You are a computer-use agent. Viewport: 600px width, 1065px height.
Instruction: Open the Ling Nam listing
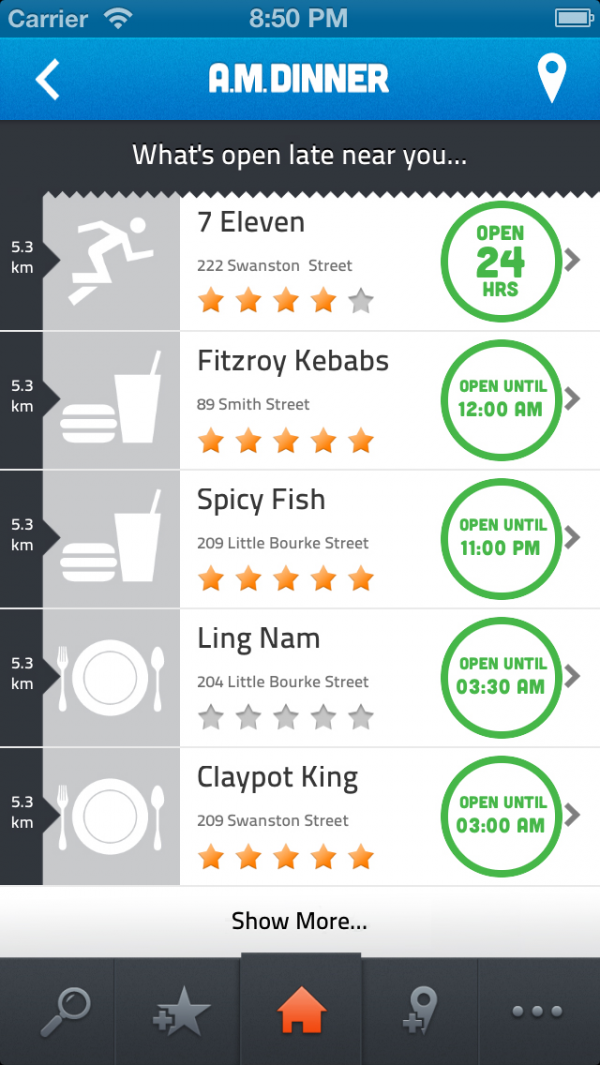point(300,678)
